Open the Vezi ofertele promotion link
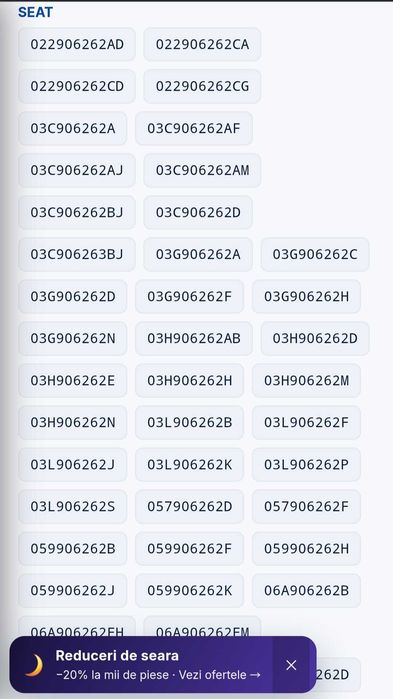 (220, 675)
